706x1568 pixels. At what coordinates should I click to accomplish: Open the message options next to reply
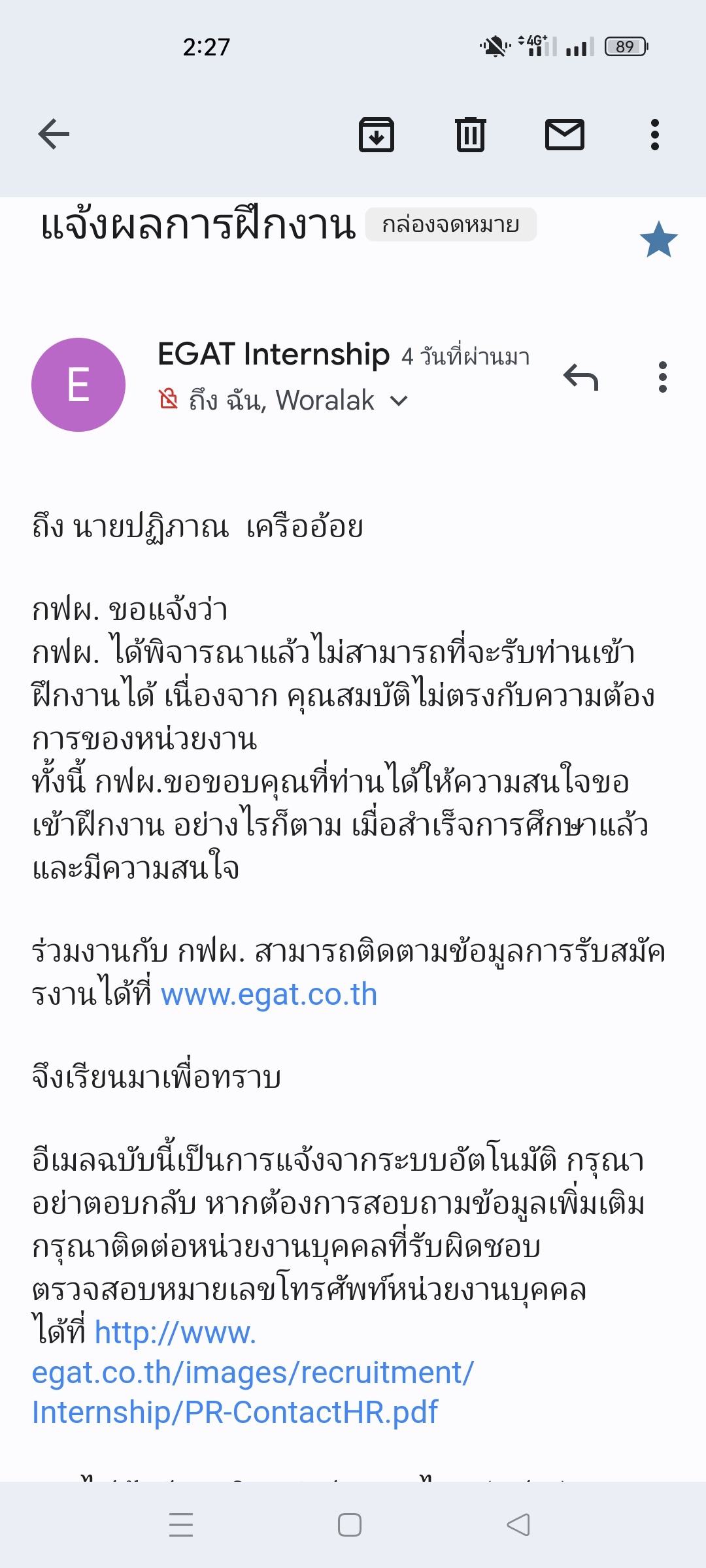663,378
